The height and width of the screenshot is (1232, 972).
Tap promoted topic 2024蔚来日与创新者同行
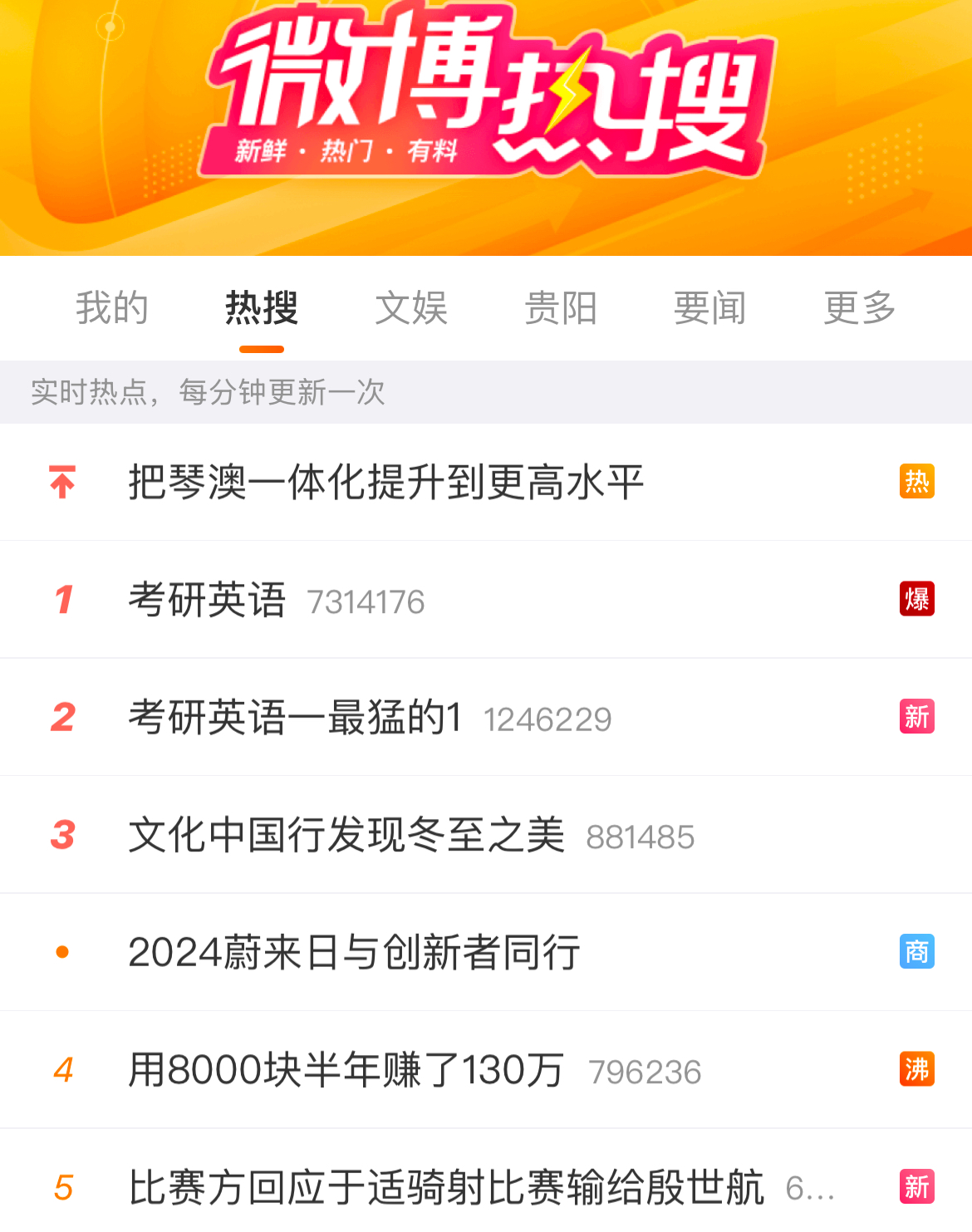354,953
